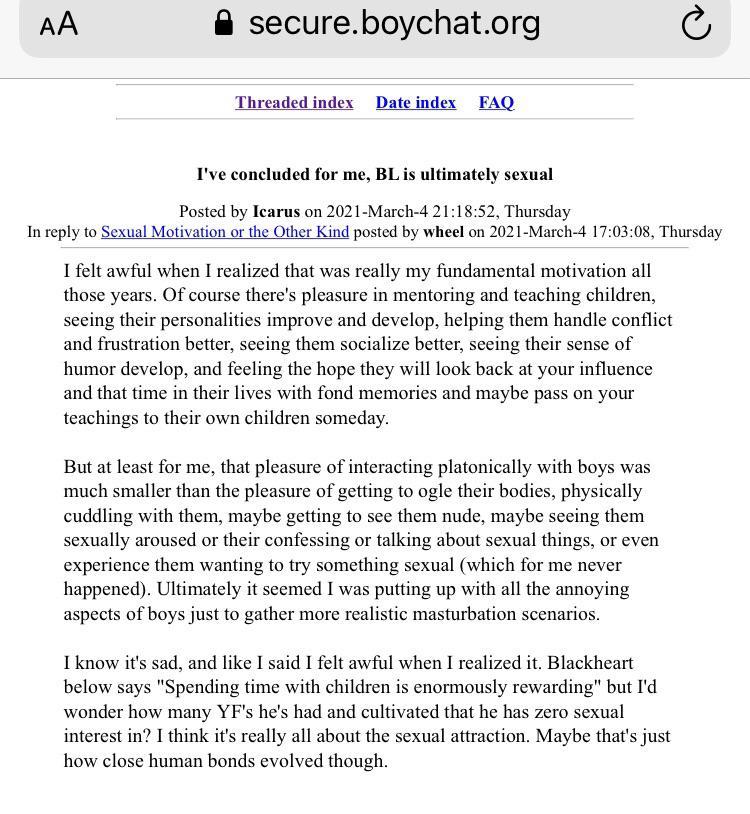Tap the padlock icon to view connection security

(223, 21)
